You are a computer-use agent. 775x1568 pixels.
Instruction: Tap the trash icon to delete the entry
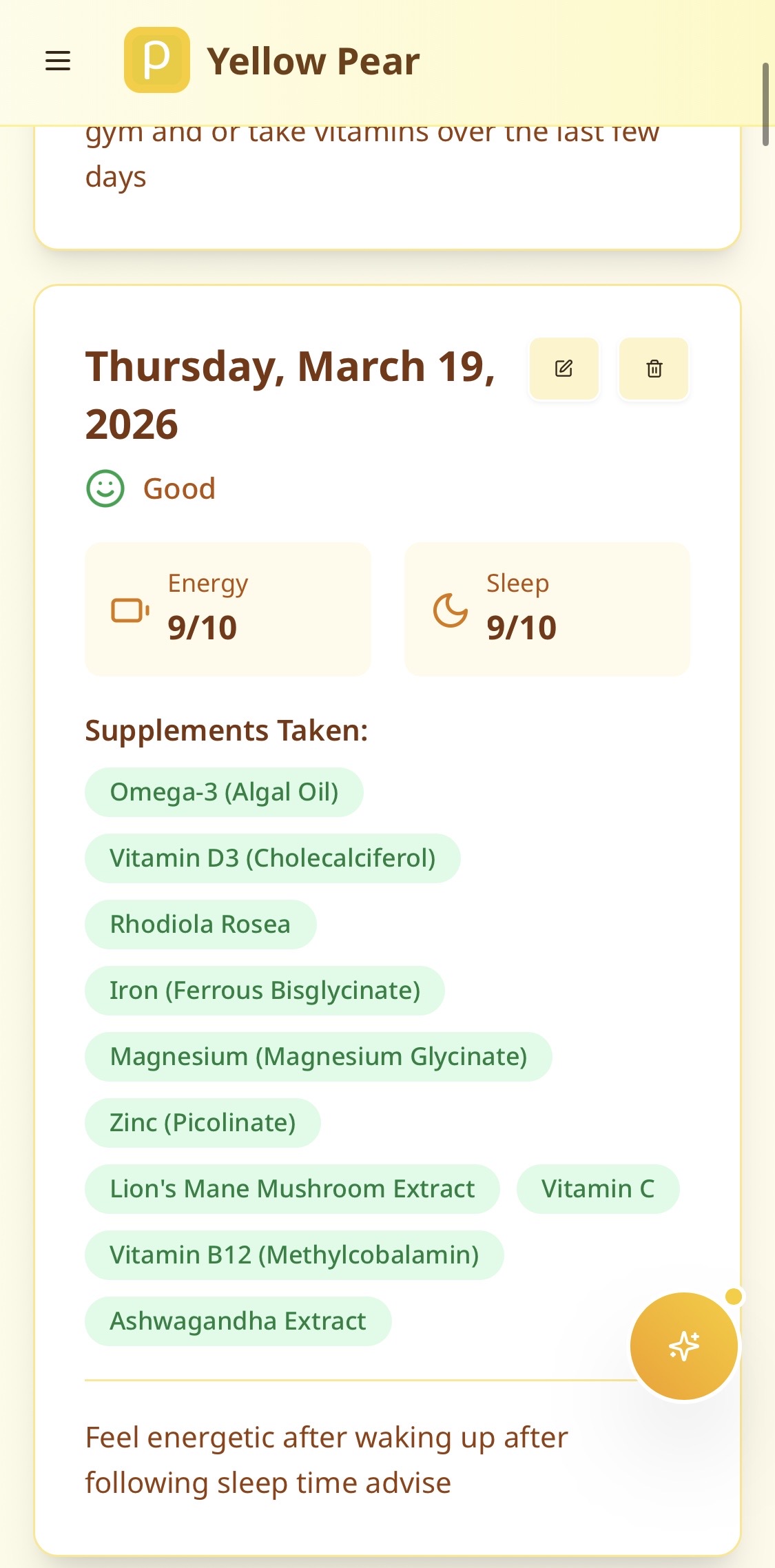652,369
